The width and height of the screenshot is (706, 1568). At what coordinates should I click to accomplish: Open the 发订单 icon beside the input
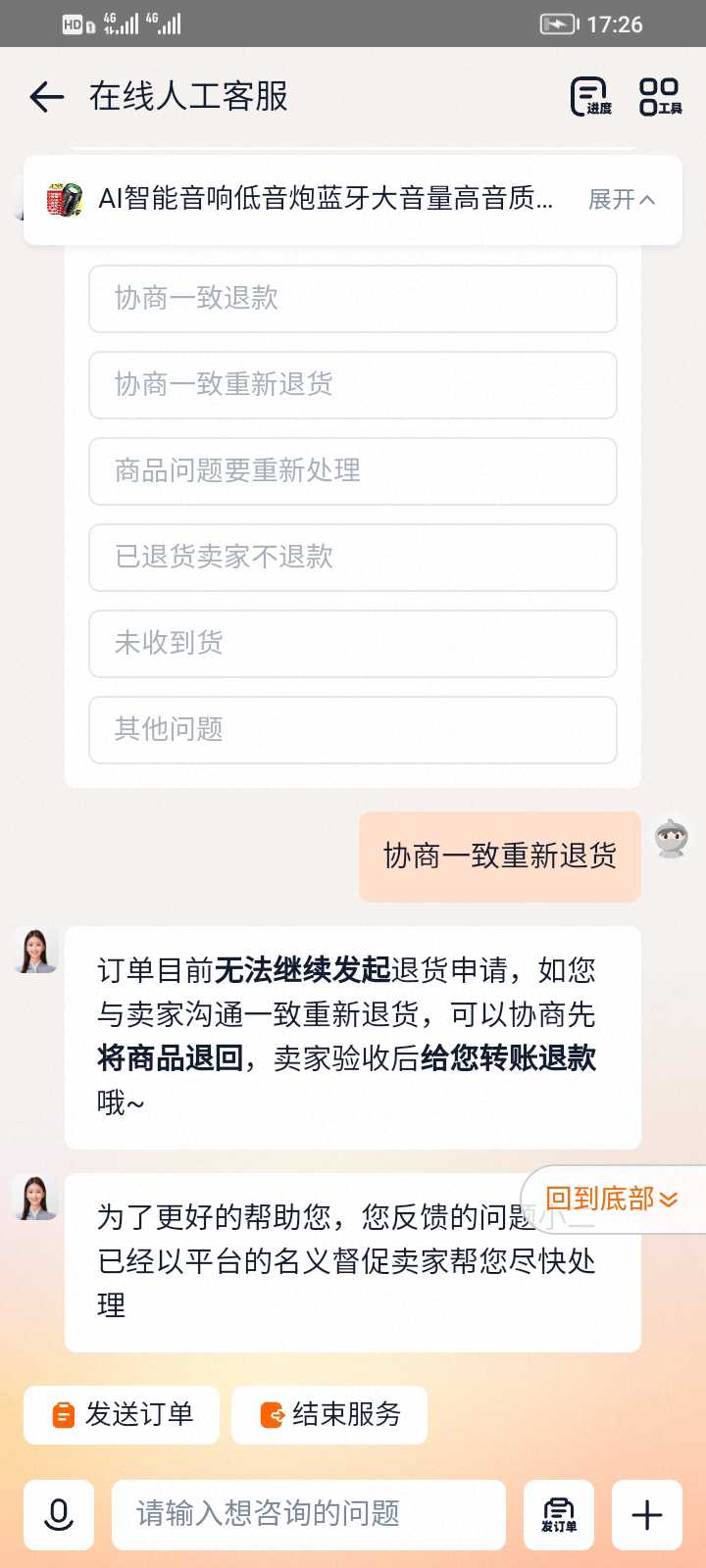tap(559, 1515)
